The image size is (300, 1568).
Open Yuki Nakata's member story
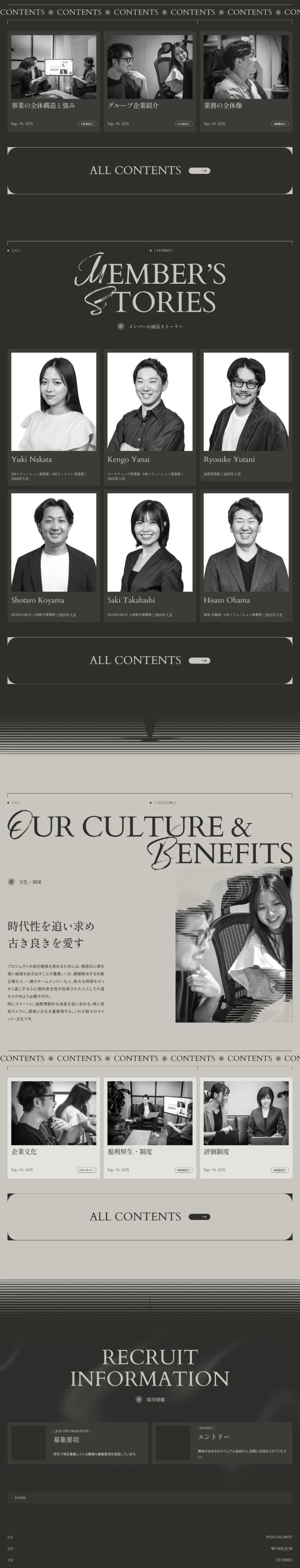(54, 416)
